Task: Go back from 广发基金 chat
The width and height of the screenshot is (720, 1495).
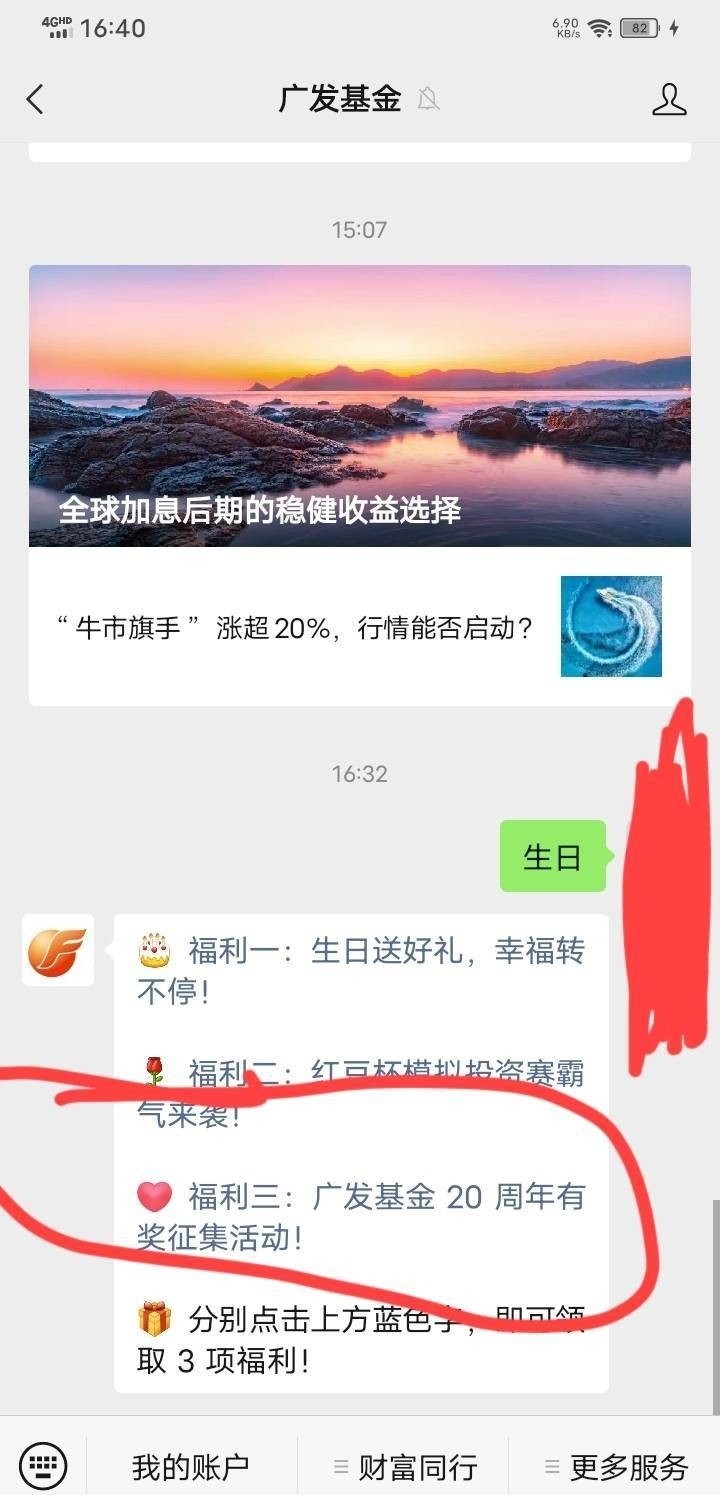Action: coord(36,99)
